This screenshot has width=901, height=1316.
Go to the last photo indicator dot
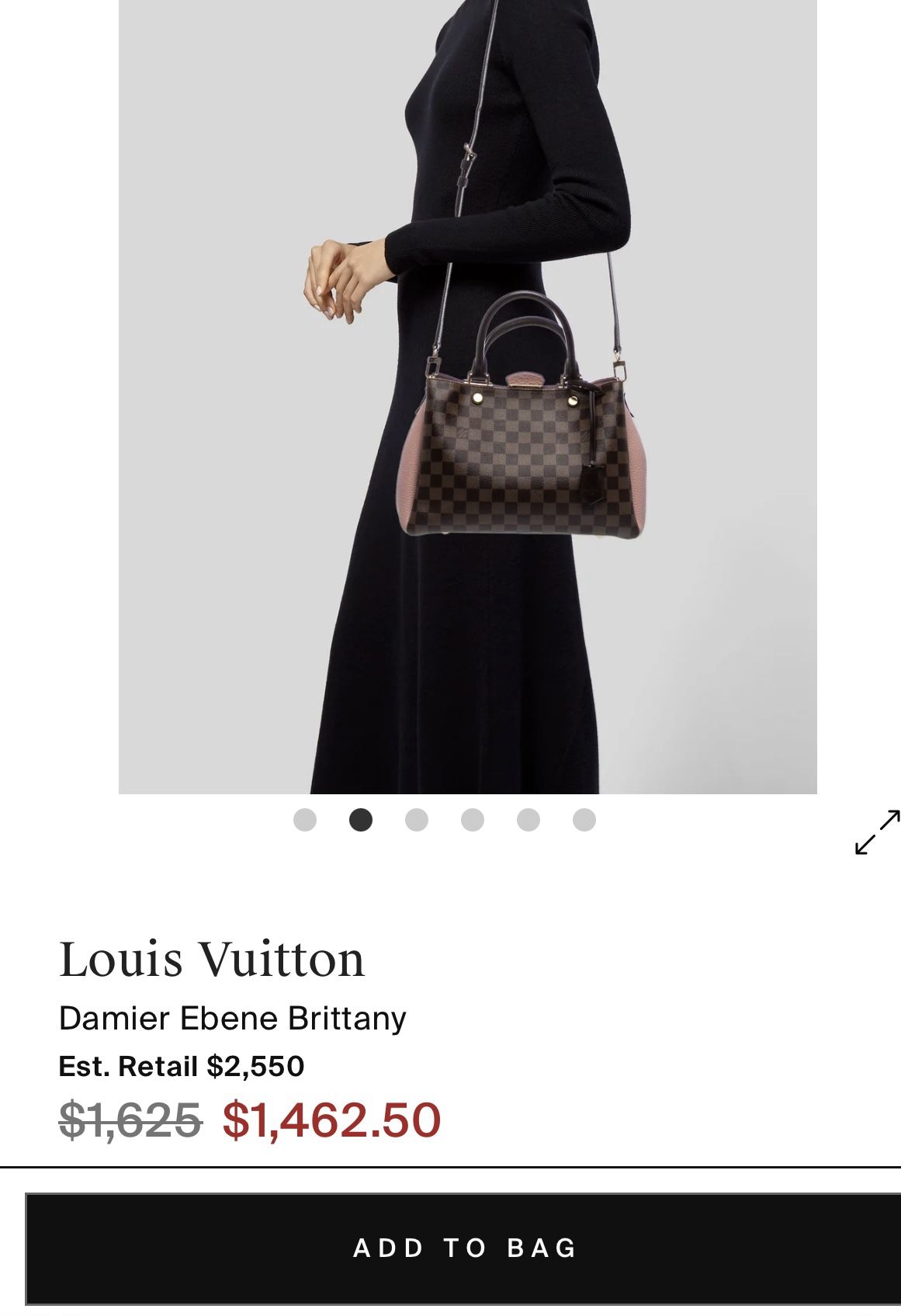584,820
